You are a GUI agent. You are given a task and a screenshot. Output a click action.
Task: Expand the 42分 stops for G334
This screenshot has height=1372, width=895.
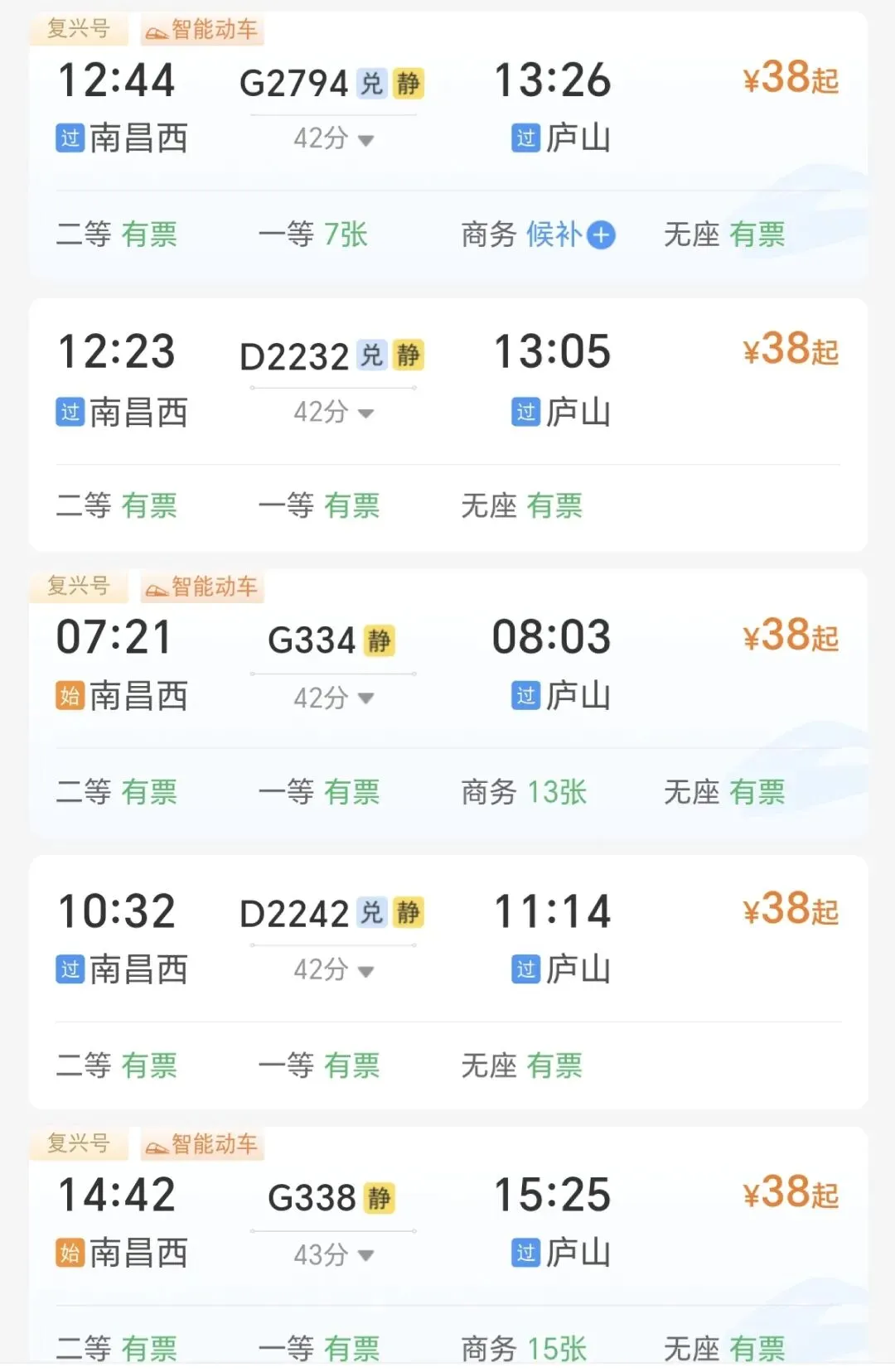[x=333, y=698]
